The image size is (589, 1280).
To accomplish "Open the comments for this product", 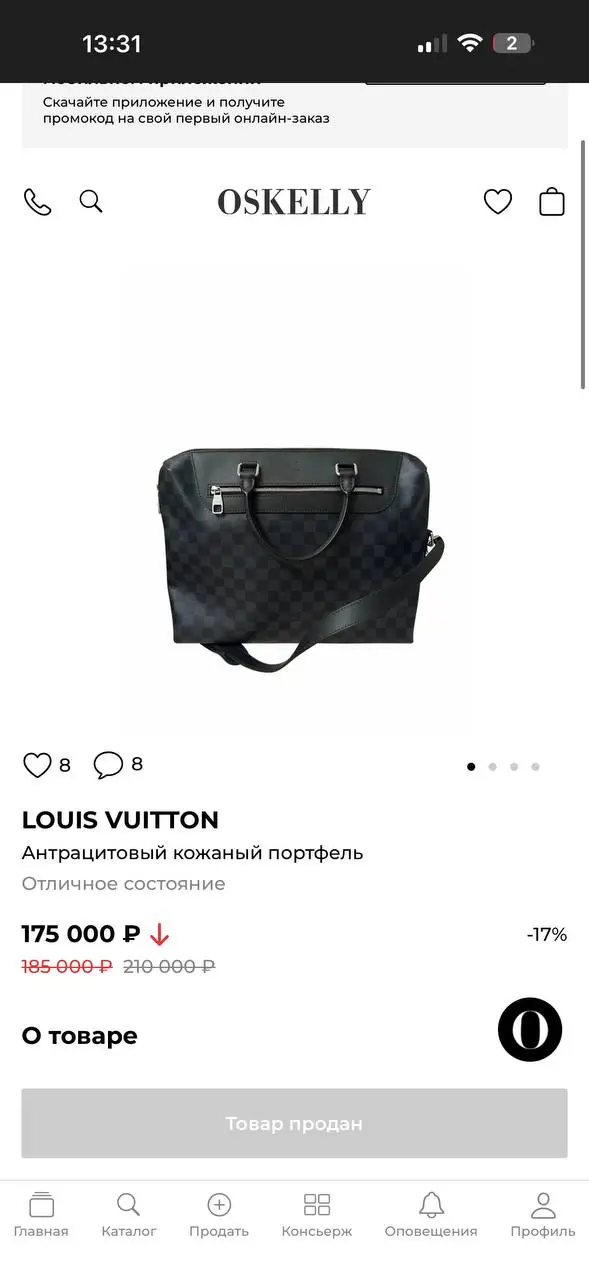I will pos(108,765).
